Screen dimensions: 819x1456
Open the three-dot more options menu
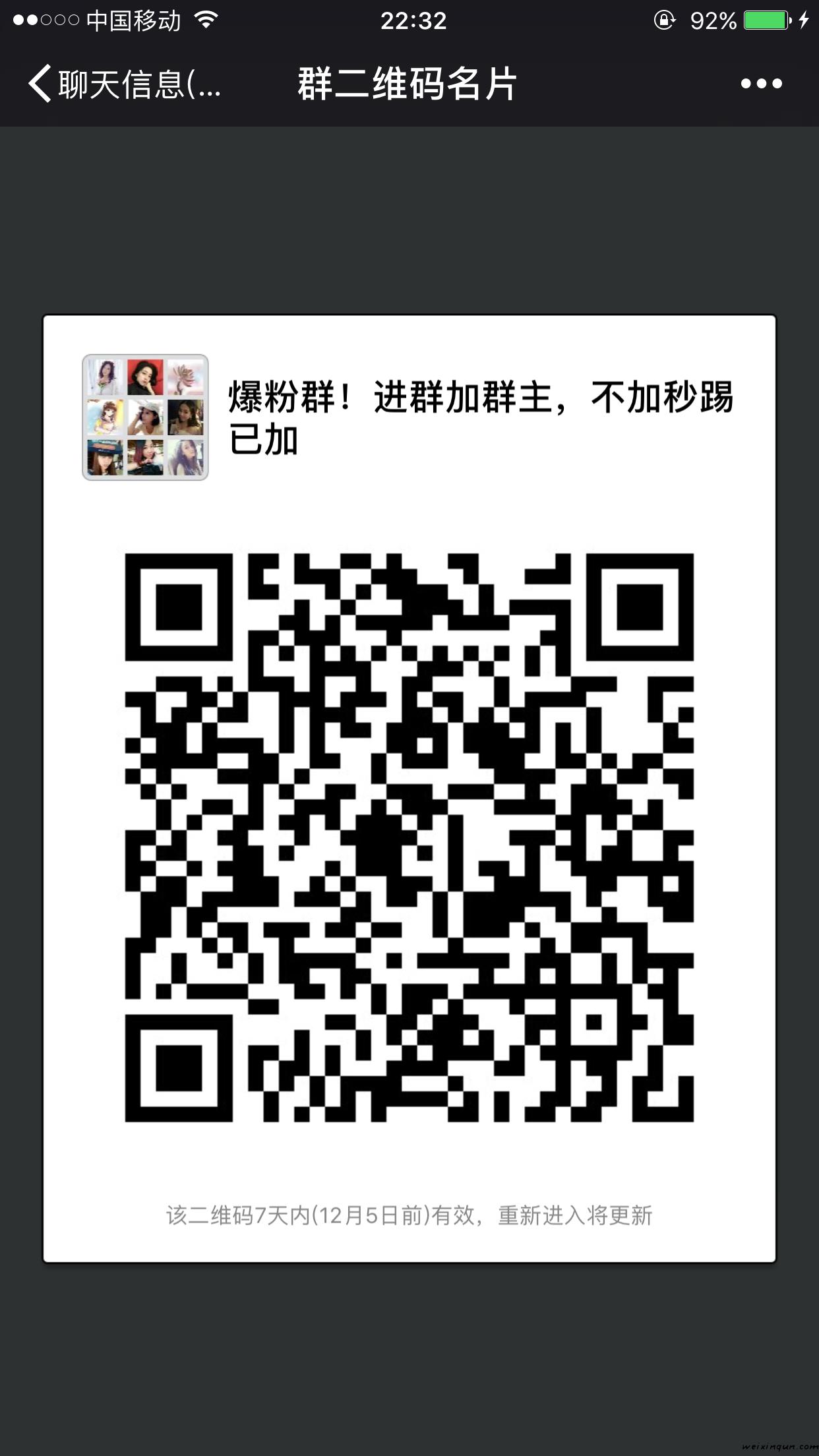[x=761, y=84]
